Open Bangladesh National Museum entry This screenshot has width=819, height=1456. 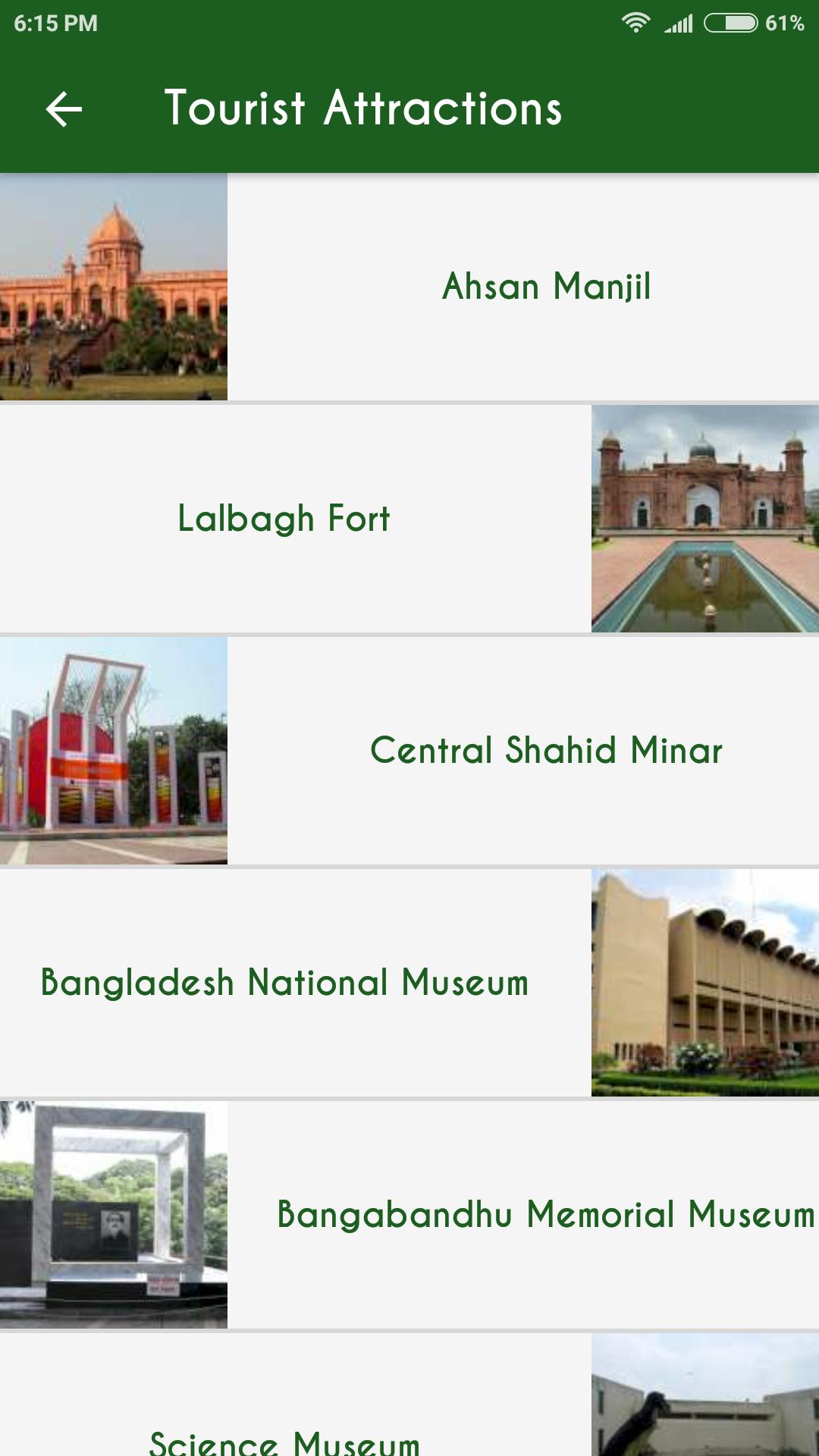click(284, 983)
